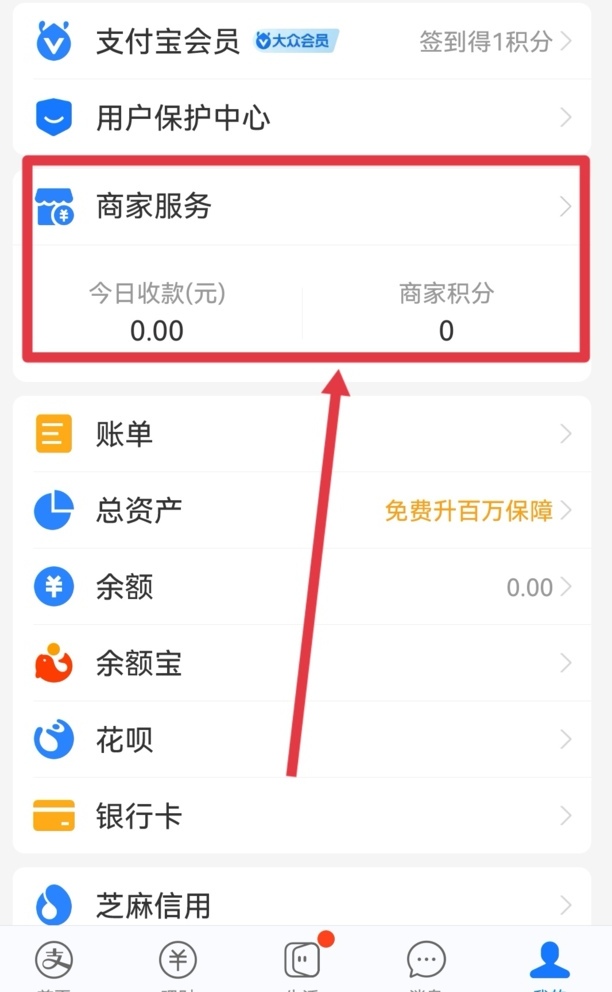Switch to the 消息 messages tab
Screen dimensions: 612x992
tap(426, 962)
